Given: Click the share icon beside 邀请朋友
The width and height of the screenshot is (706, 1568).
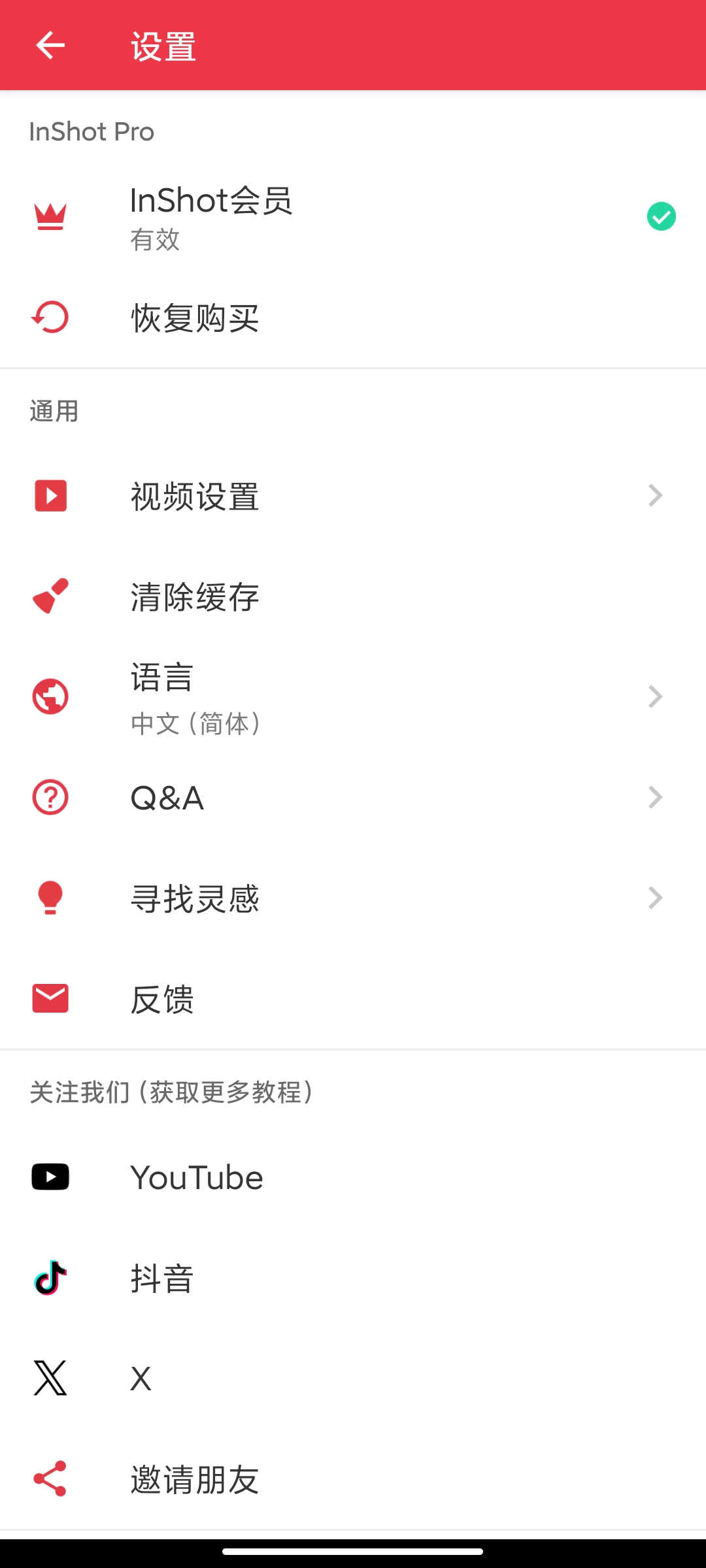Looking at the screenshot, I should 50,1479.
